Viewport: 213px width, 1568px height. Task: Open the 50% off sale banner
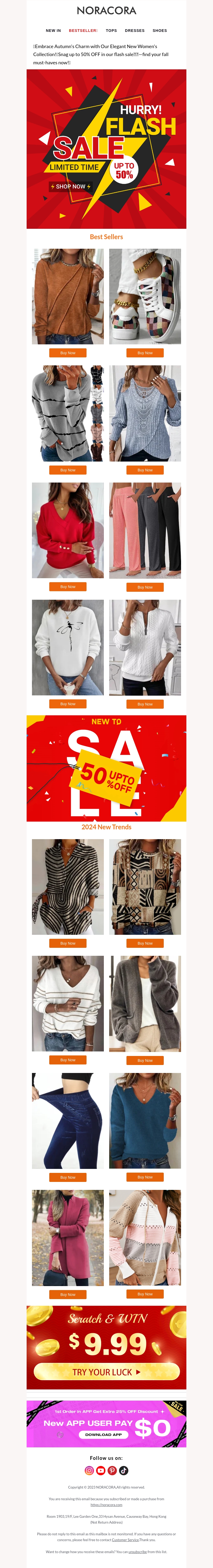pyautogui.click(x=106, y=768)
